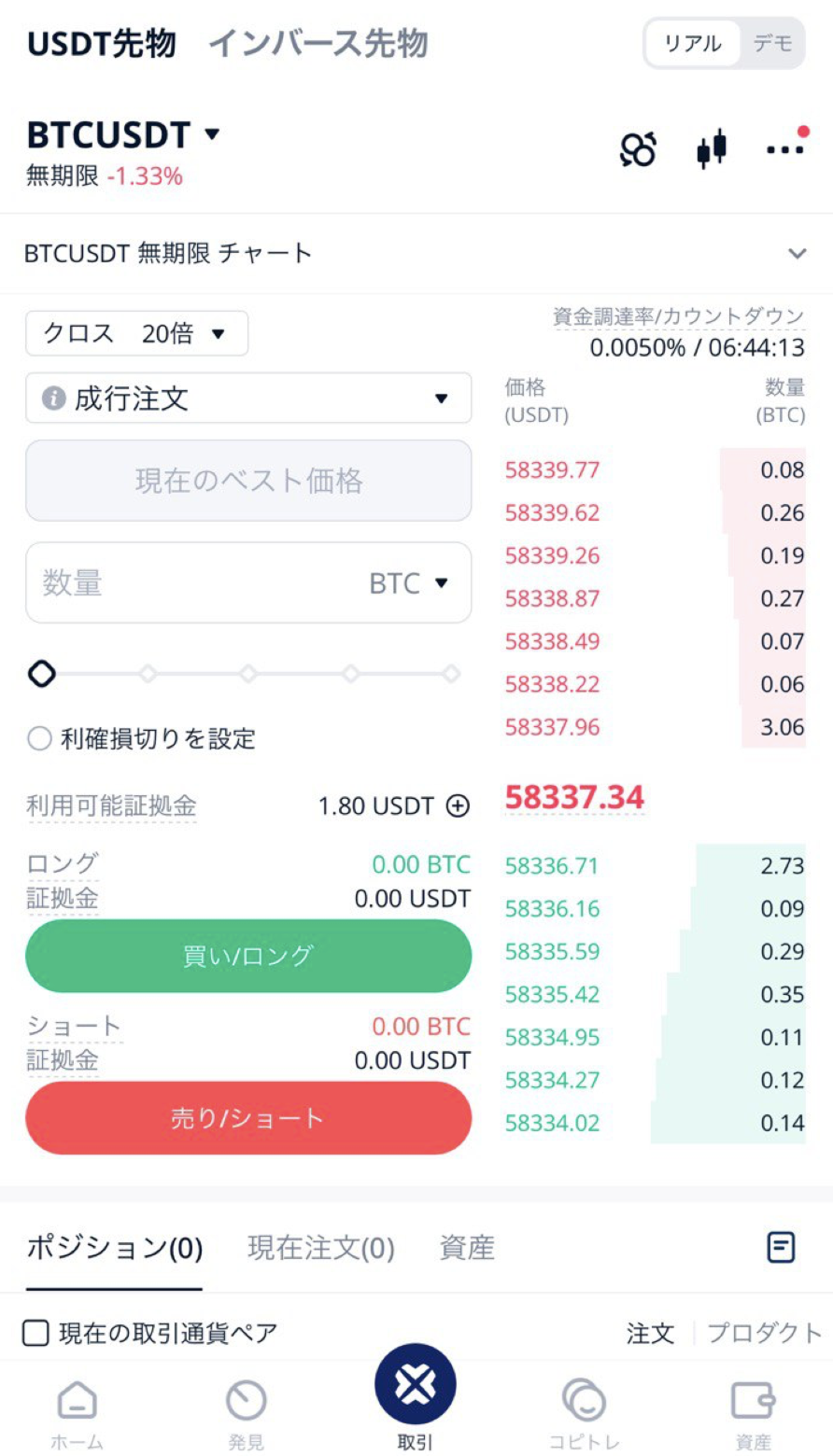Open the BTCUSDT pair dropdown
Viewport: 833px width, 1456px height.
tap(123, 135)
